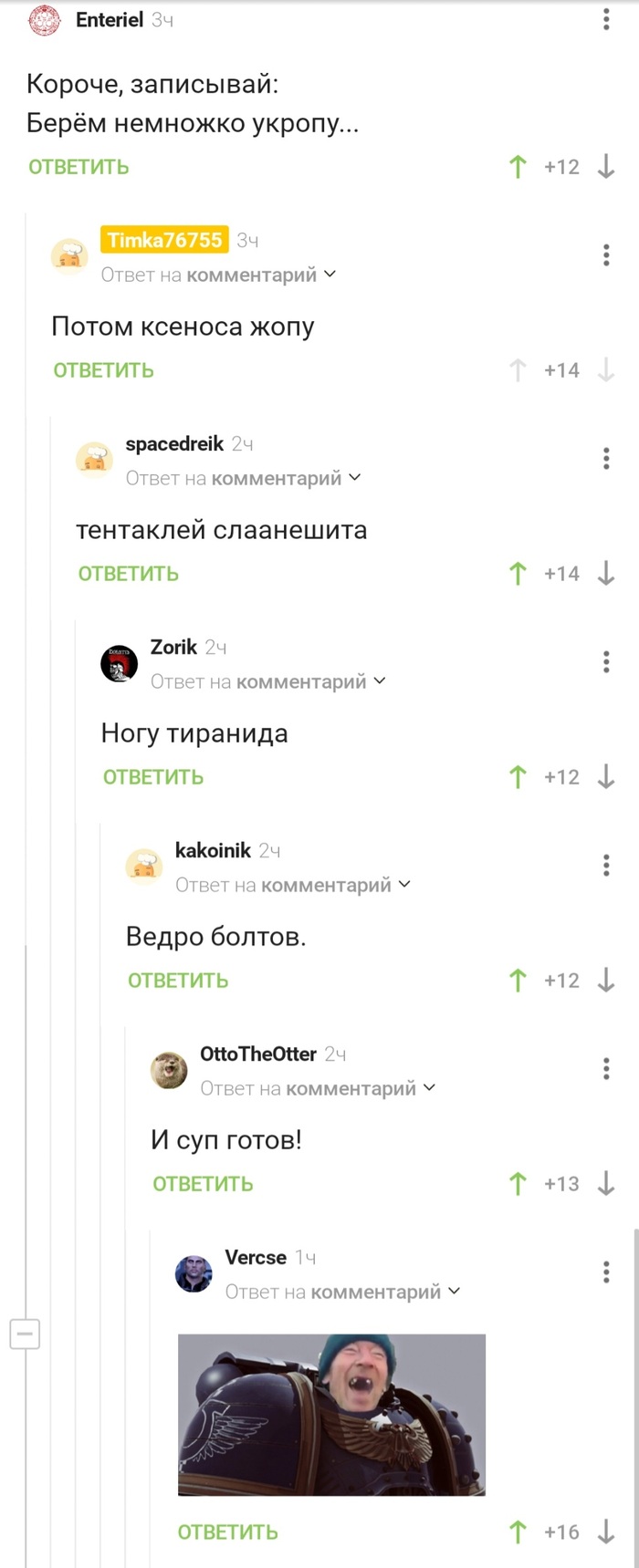Downvote OttoTheOtter's comment
Viewport: 639px width, 1568px height.
coord(606,1184)
